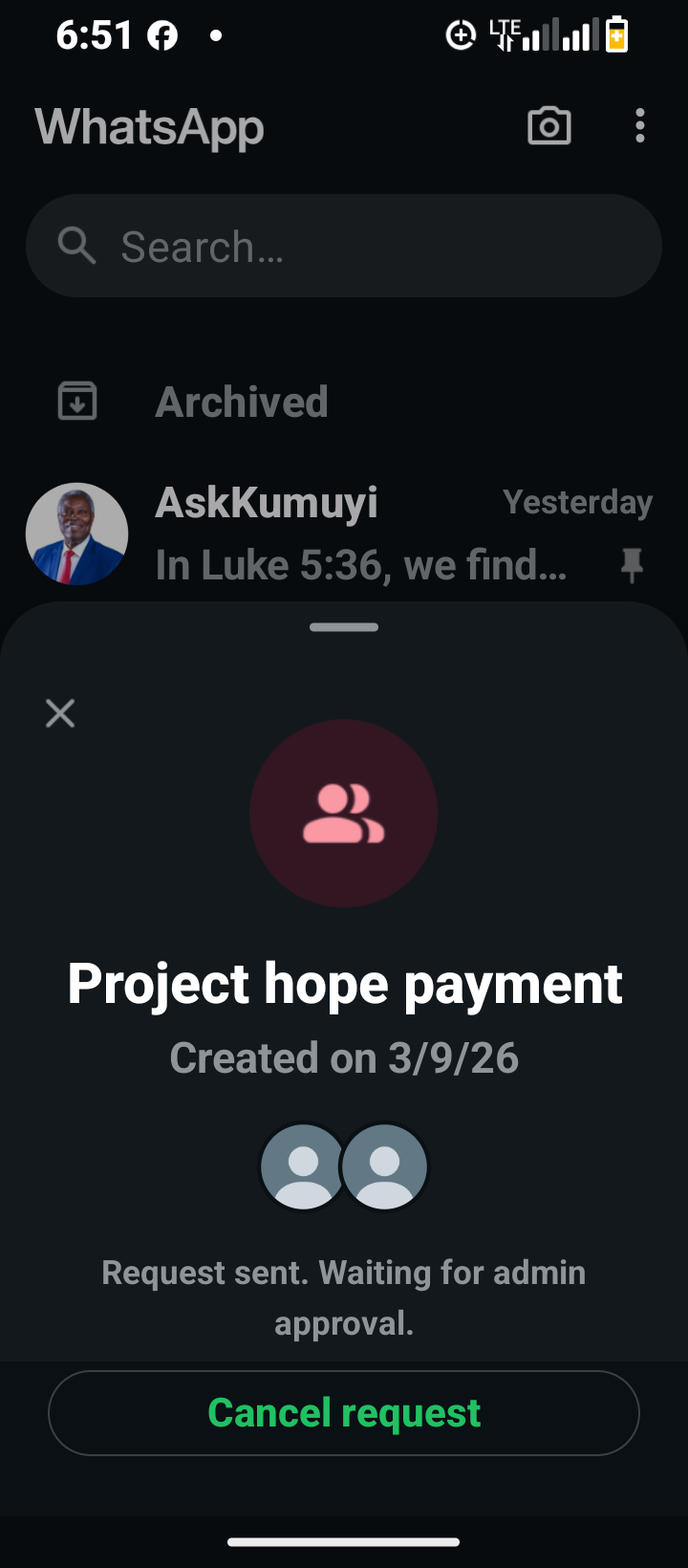This screenshot has width=688, height=1568.
Task: Open the overflow menu
Action: pos(640,126)
